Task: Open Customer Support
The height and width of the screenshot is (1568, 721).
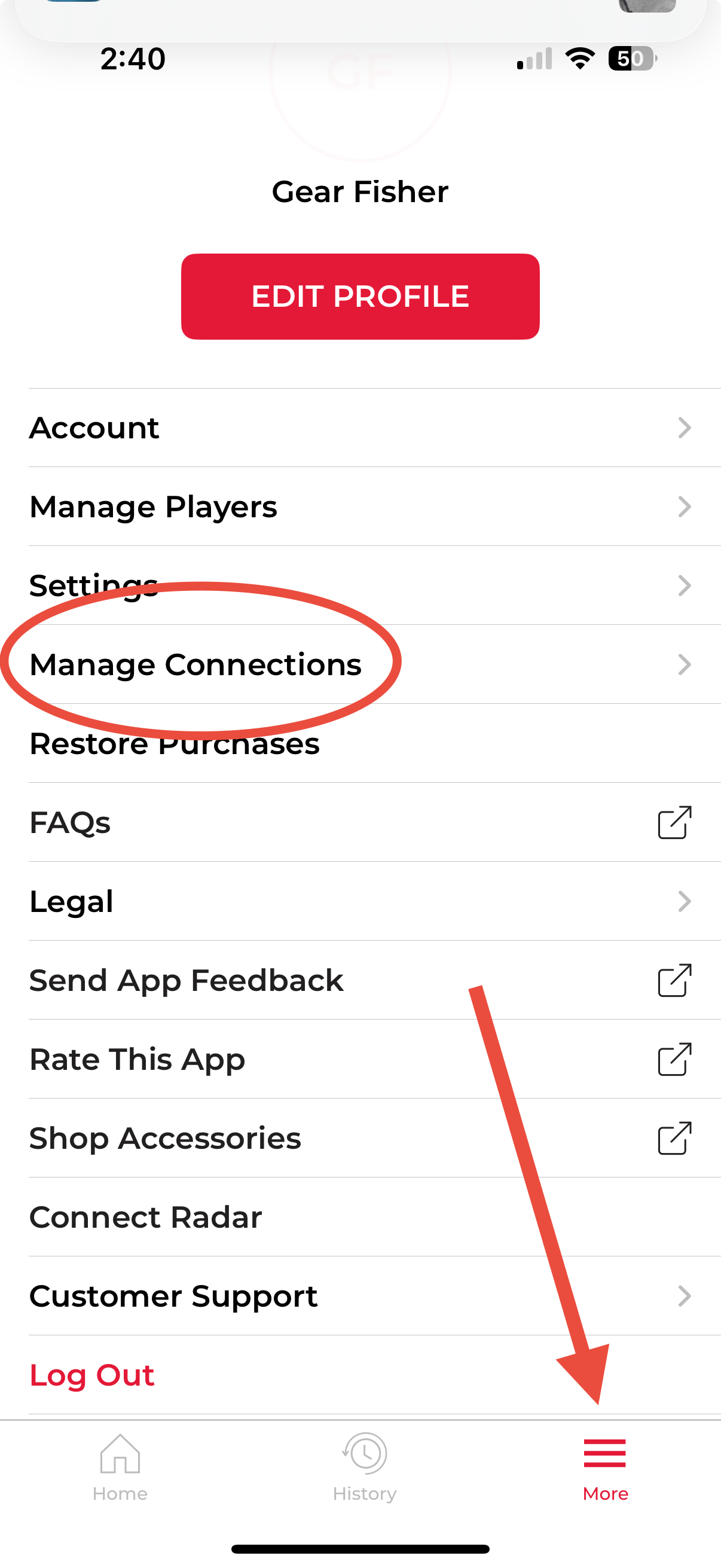Action: pyautogui.click(x=375, y=1296)
